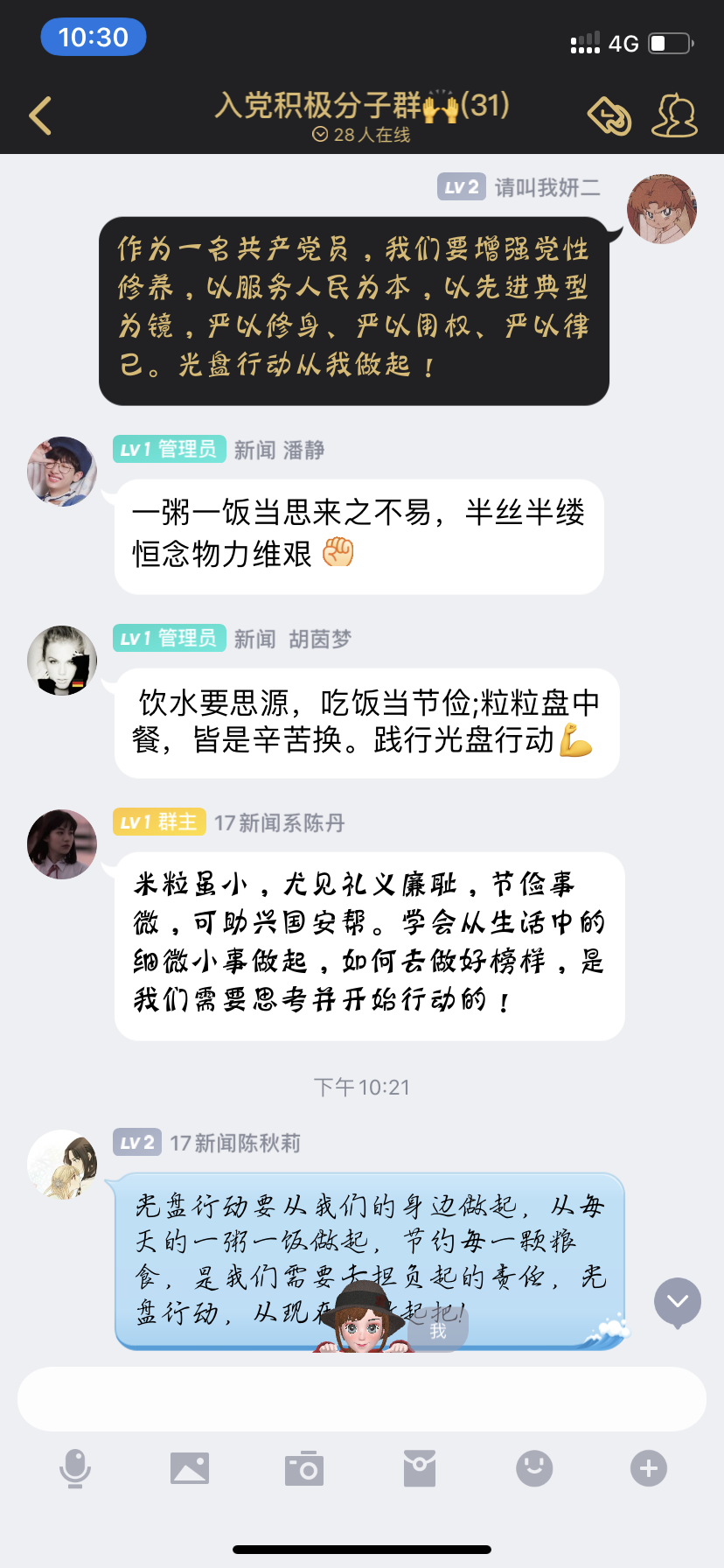Open the red envelope icon
724x1568 pixels.
click(420, 1468)
